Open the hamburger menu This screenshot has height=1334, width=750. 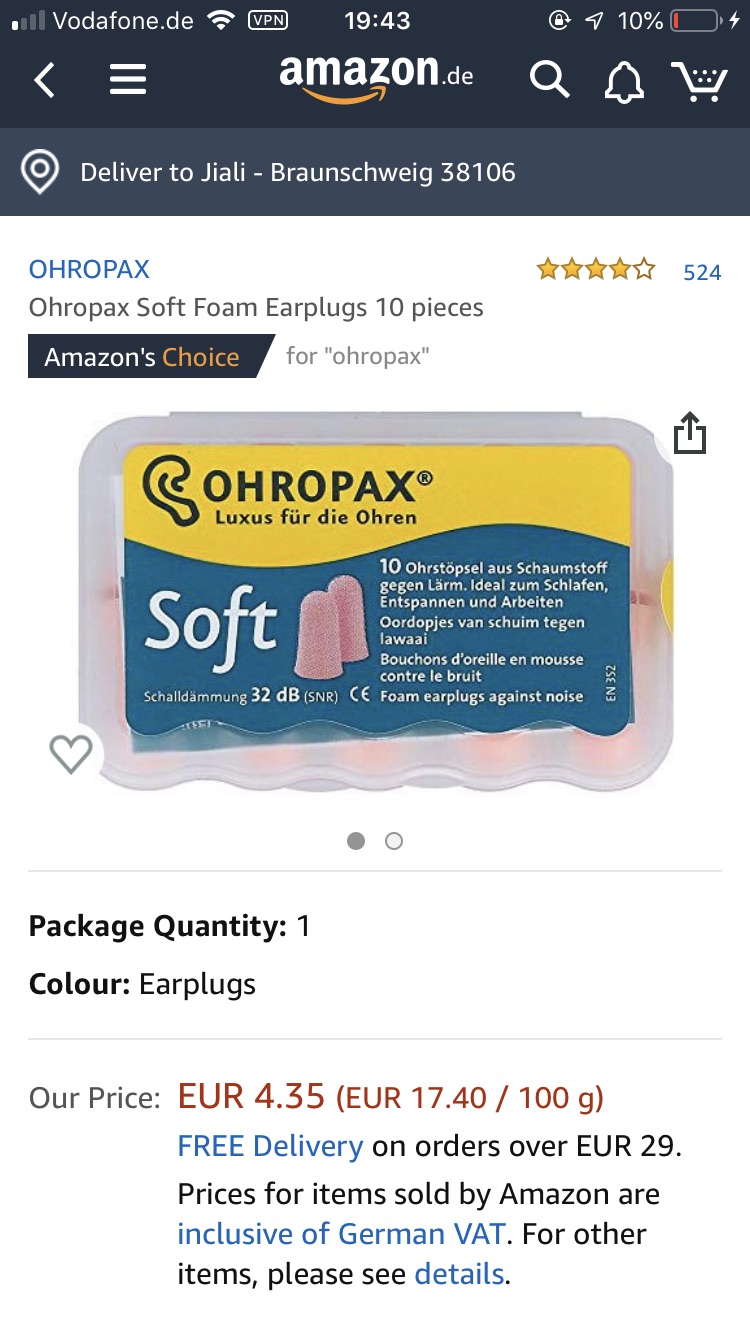click(x=128, y=80)
